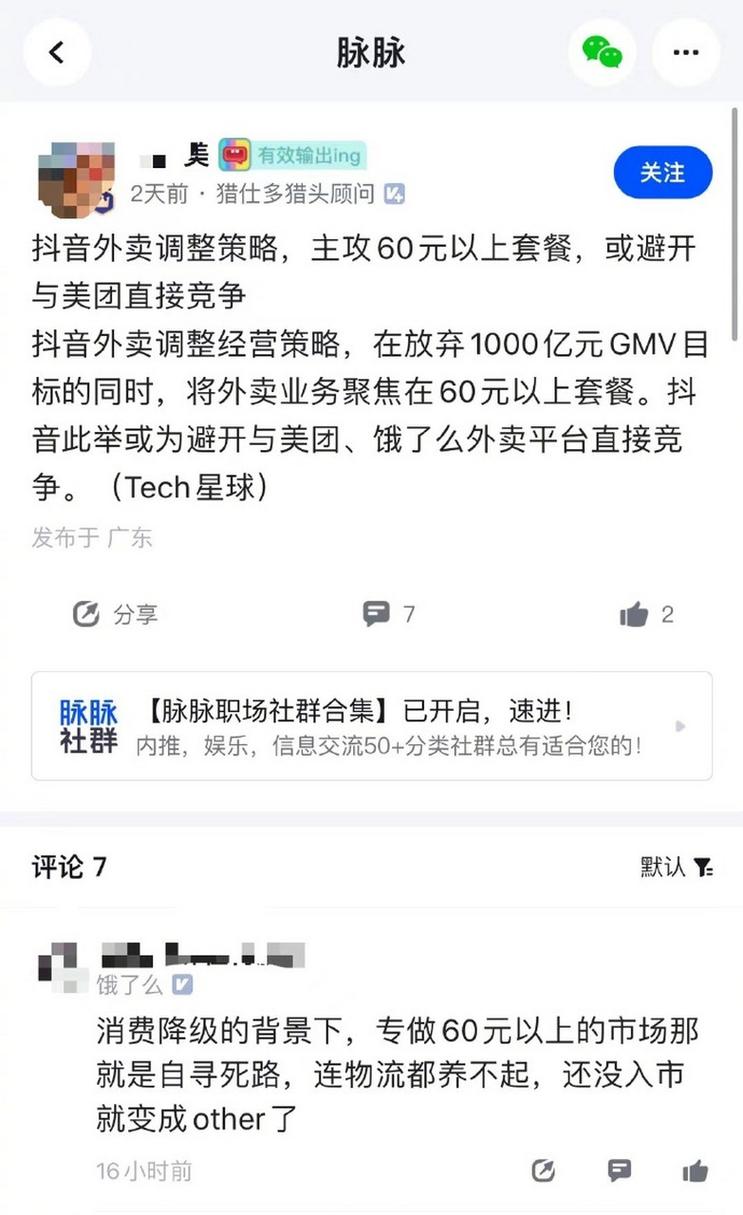743x1215 pixels.
Task: Share the 饿了么 user's comment
Action: click(x=543, y=1171)
